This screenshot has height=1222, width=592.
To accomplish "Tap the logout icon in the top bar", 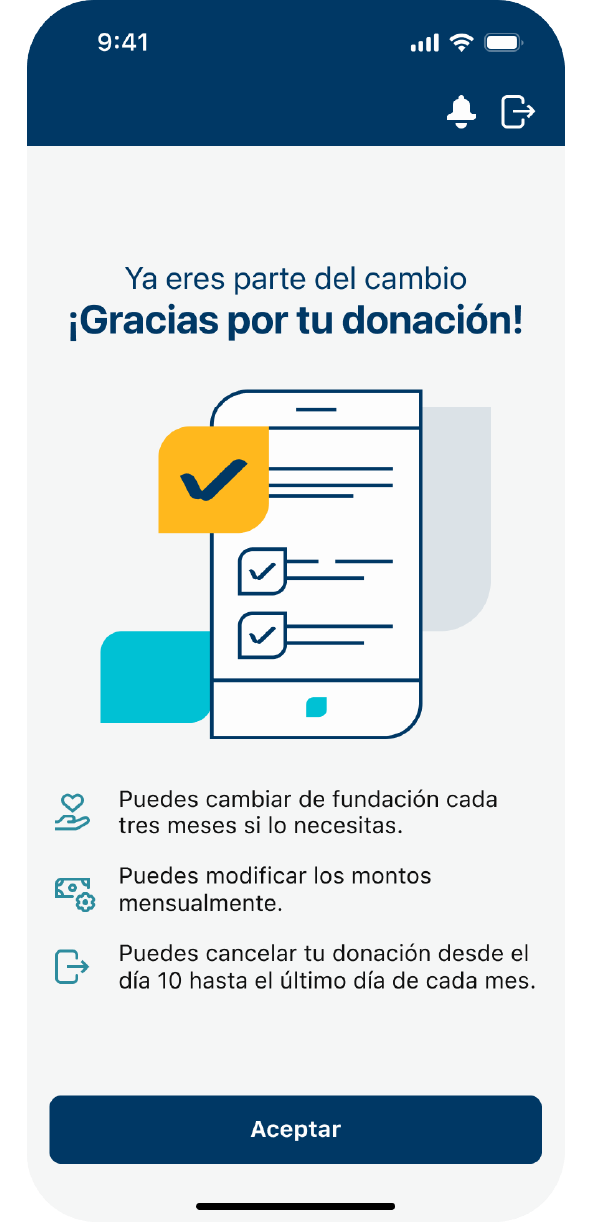I will (518, 111).
